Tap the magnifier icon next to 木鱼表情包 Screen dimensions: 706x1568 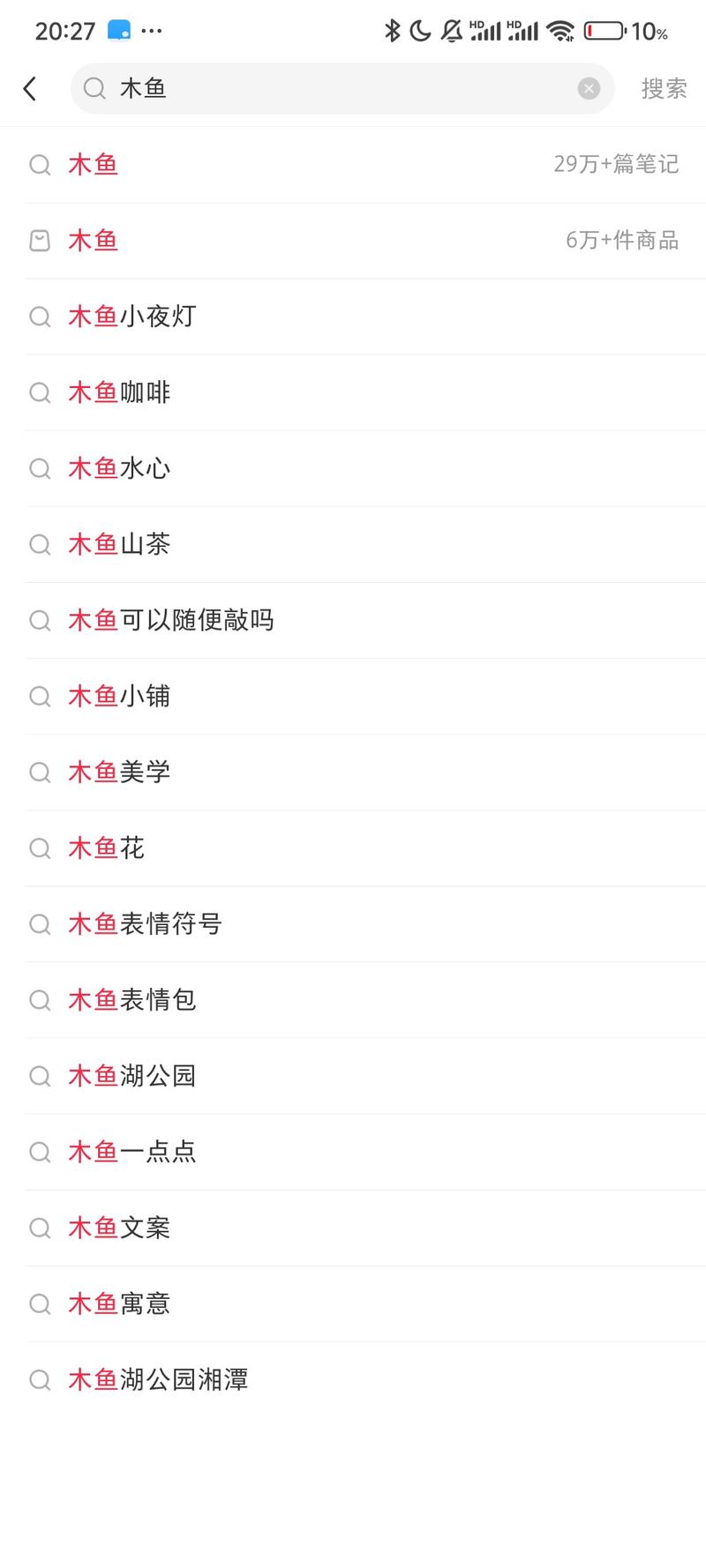tap(40, 1000)
